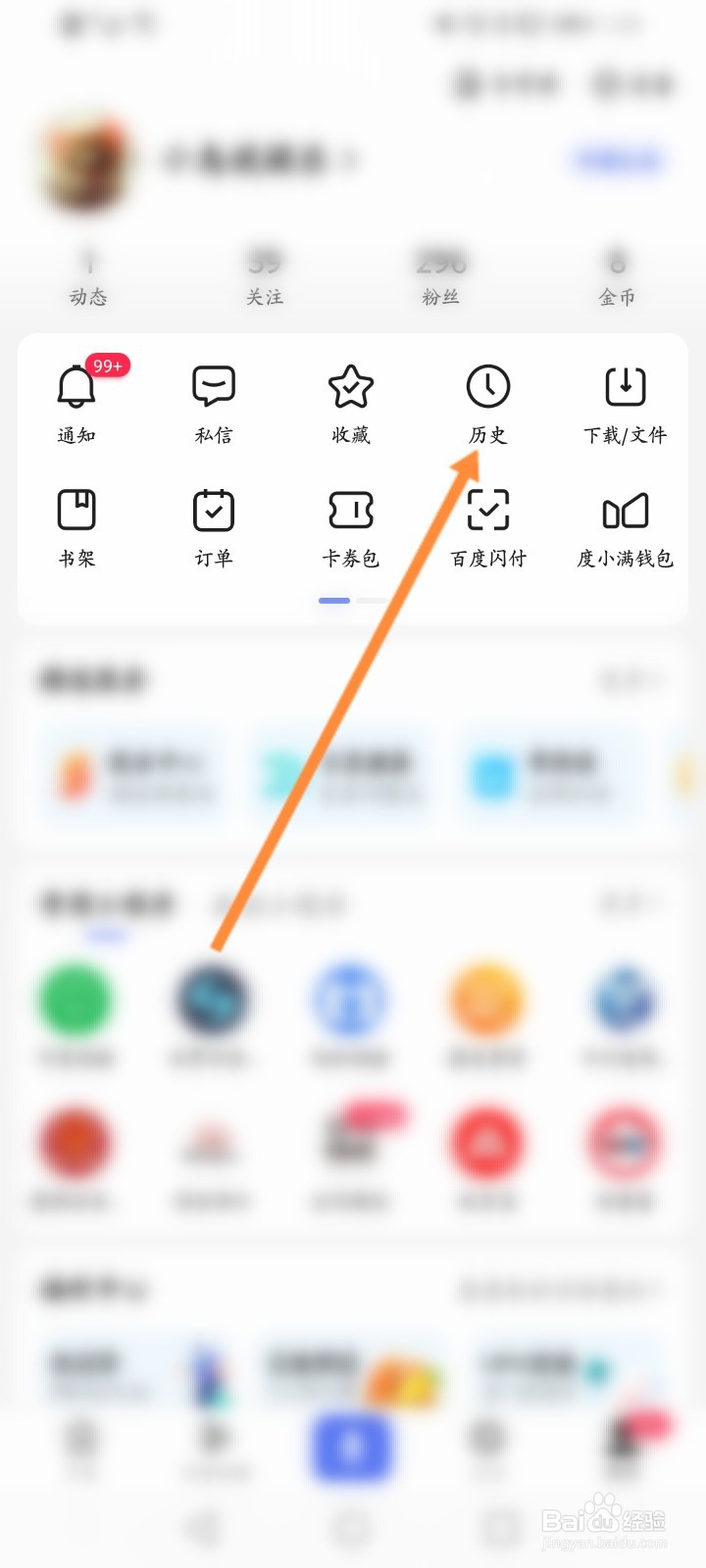Open 私信 private messages

pyautogui.click(x=212, y=386)
